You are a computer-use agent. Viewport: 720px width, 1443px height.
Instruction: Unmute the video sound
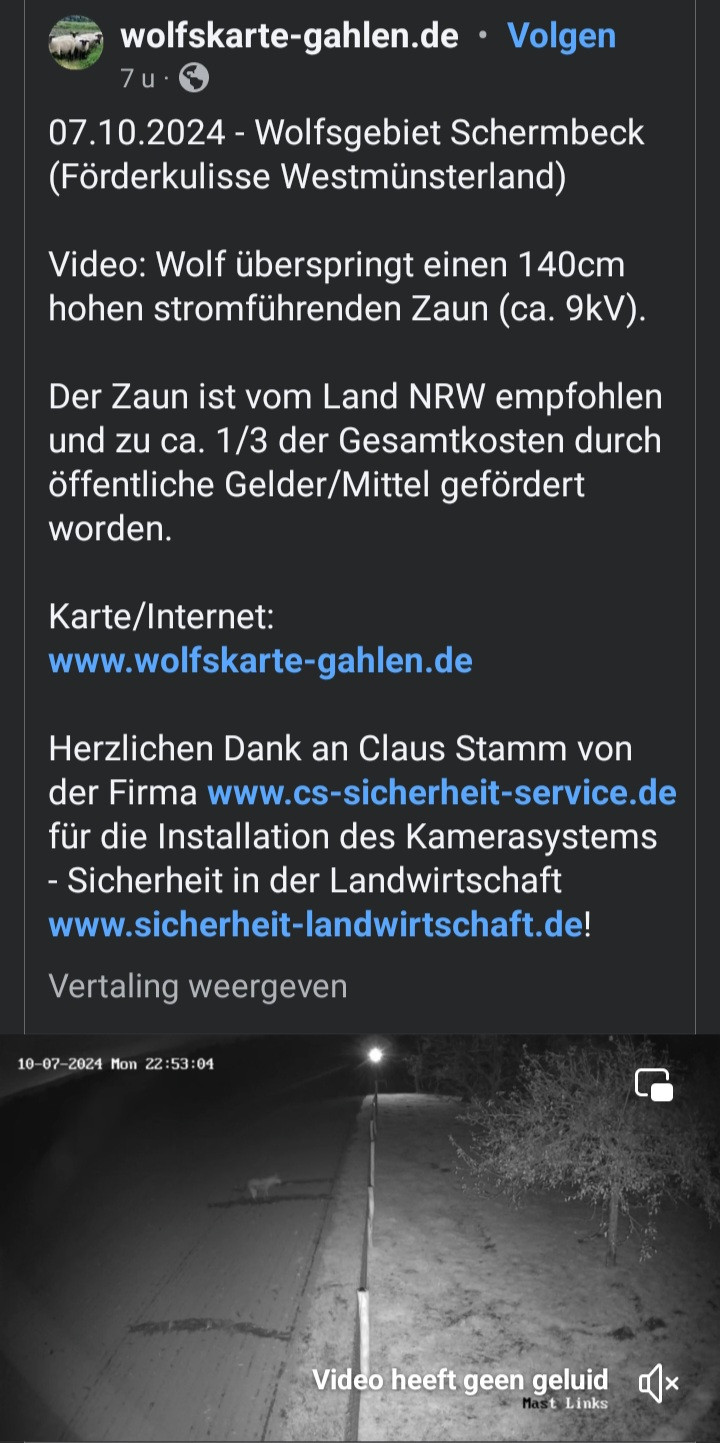tap(657, 1383)
